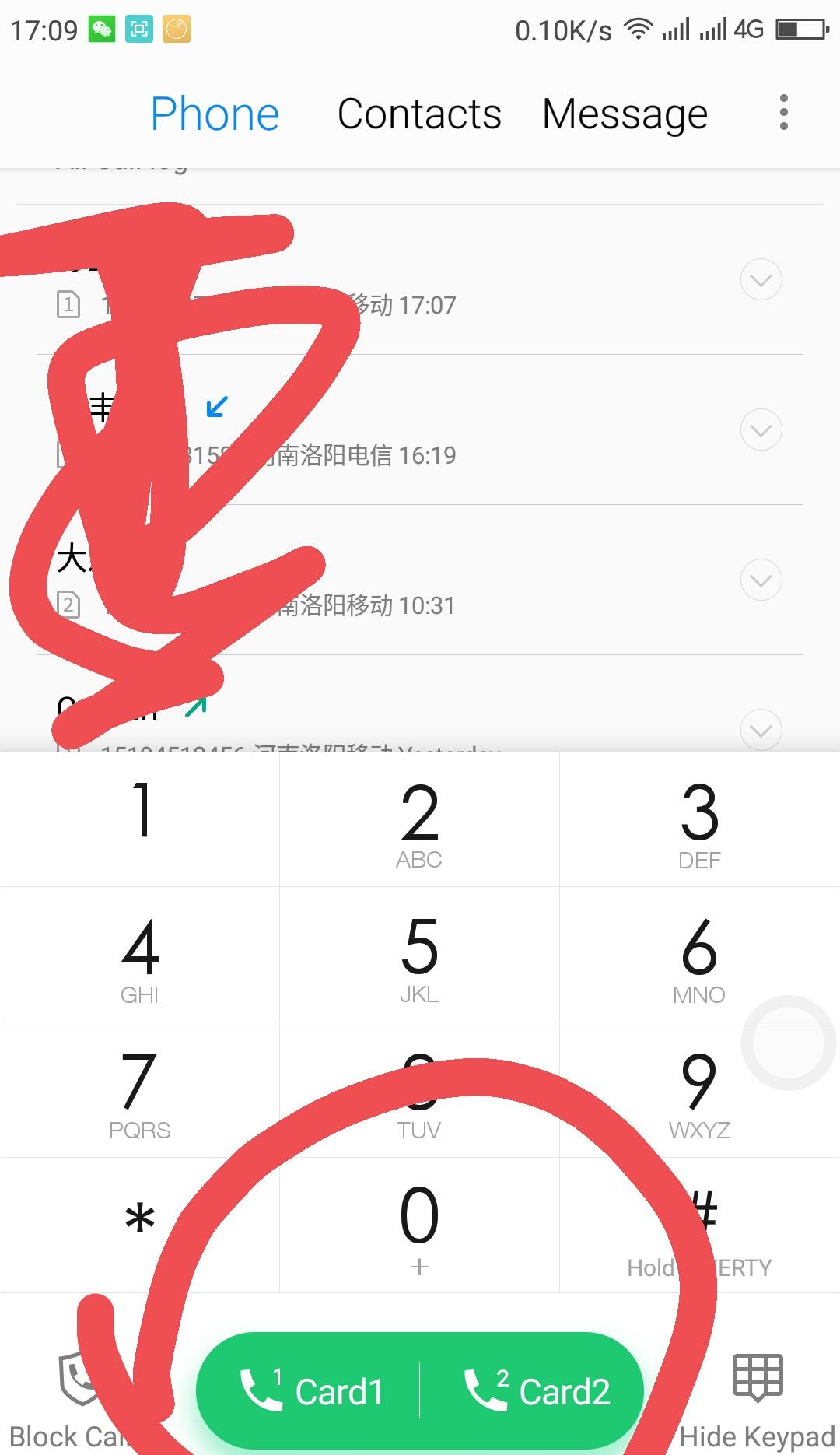Dial digit 4 GHI

pos(140,955)
